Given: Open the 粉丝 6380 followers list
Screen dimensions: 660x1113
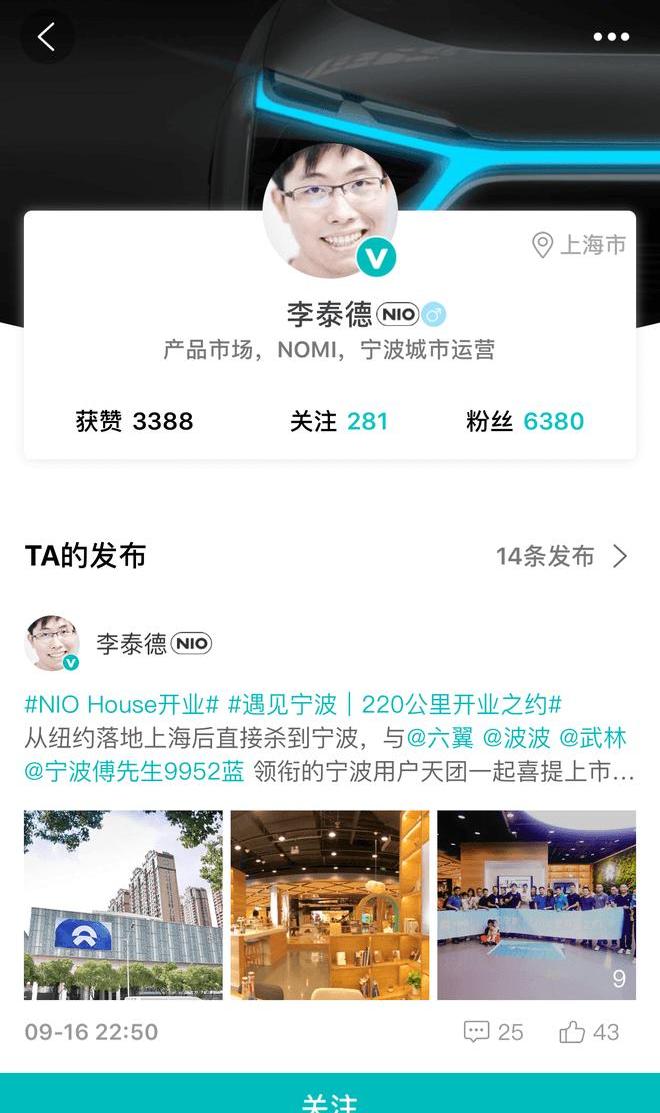Looking at the screenshot, I should [524, 421].
